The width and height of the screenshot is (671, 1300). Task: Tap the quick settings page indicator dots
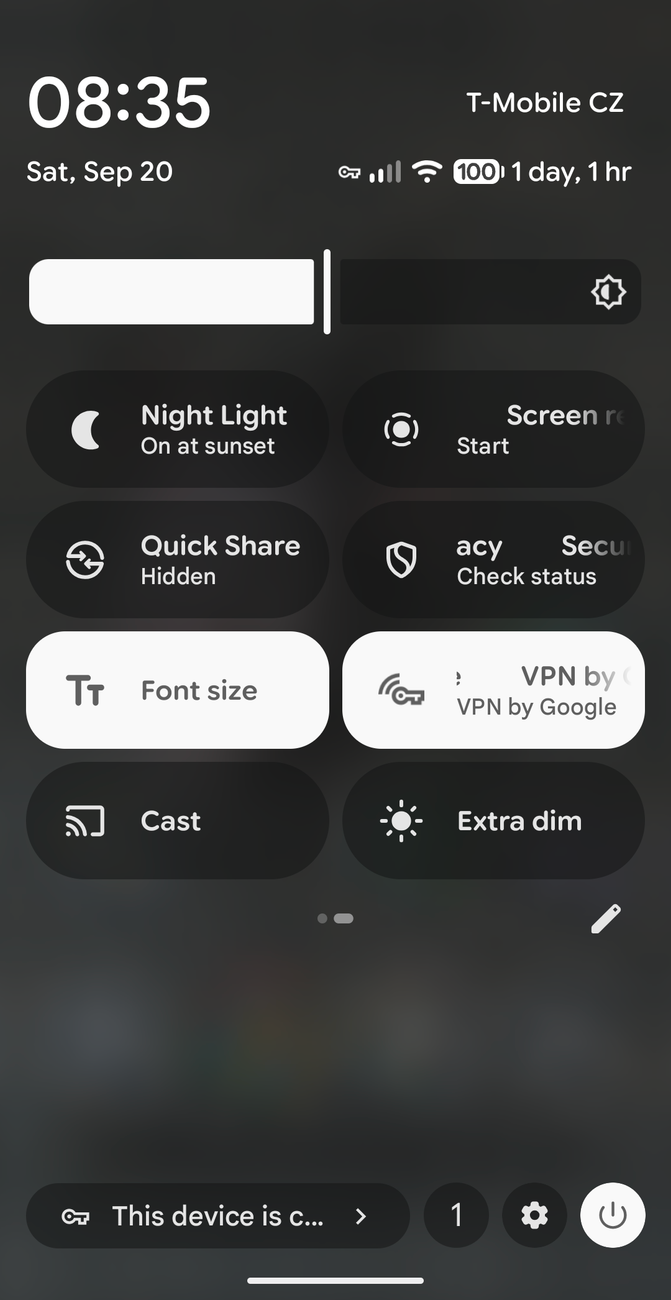(335, 918)
